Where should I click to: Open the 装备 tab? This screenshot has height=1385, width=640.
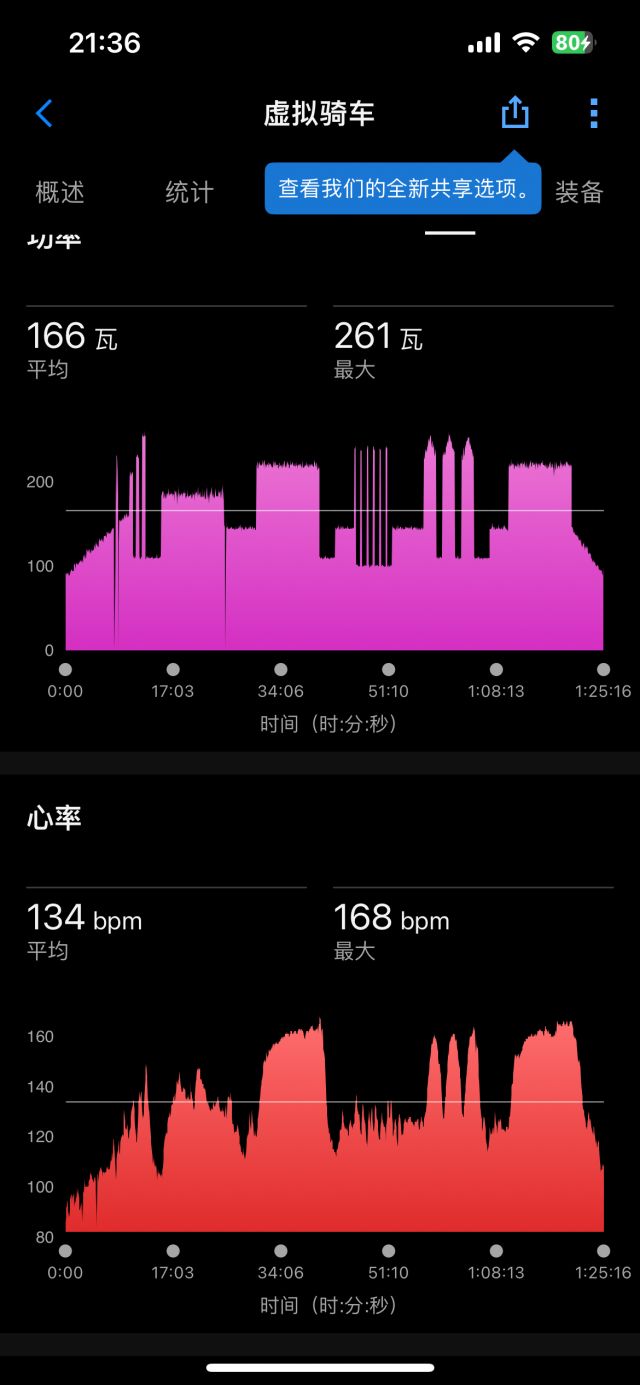(579, 192)
